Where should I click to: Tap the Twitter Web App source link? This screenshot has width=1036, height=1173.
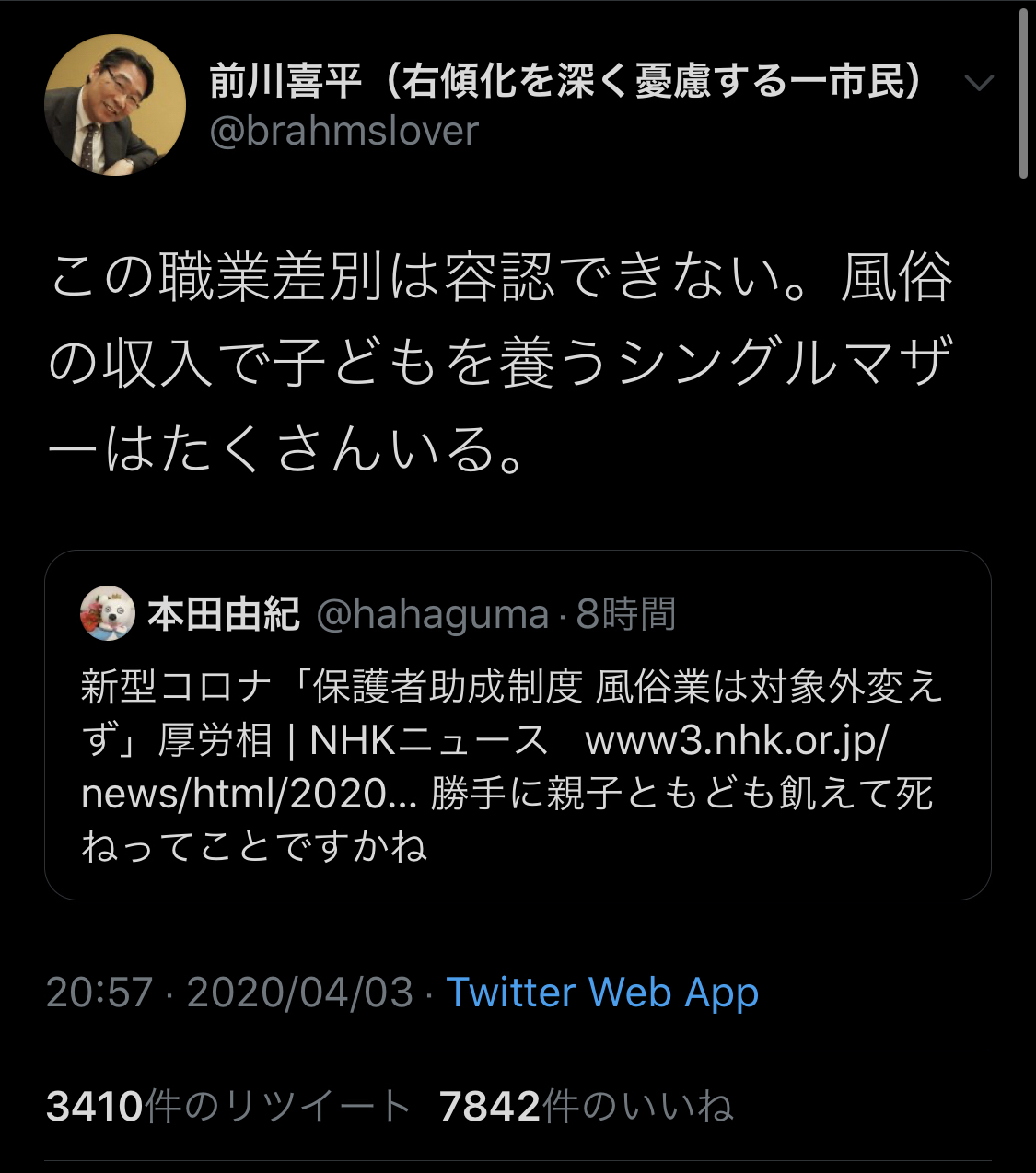click(602, 993)
